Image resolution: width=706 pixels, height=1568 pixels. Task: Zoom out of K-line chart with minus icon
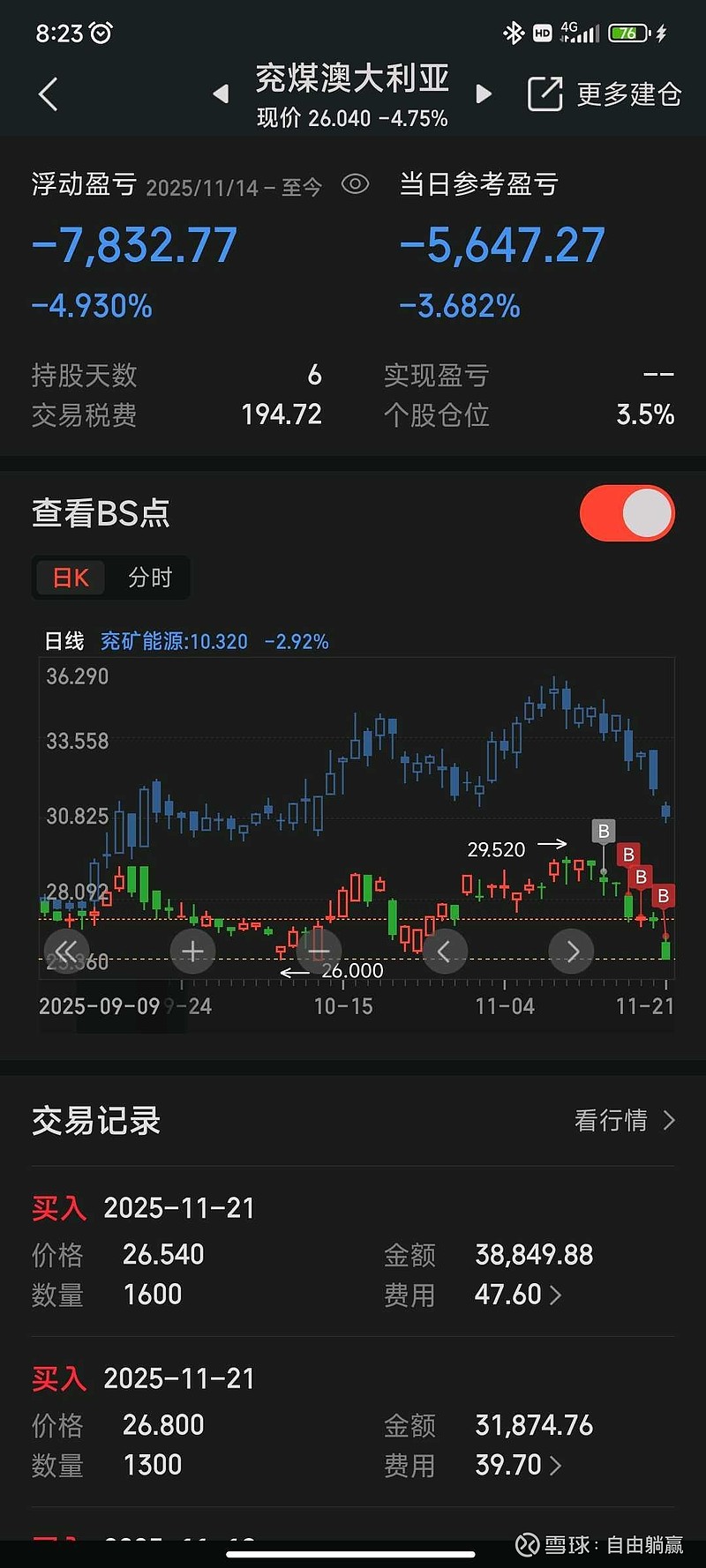(319, 951)
